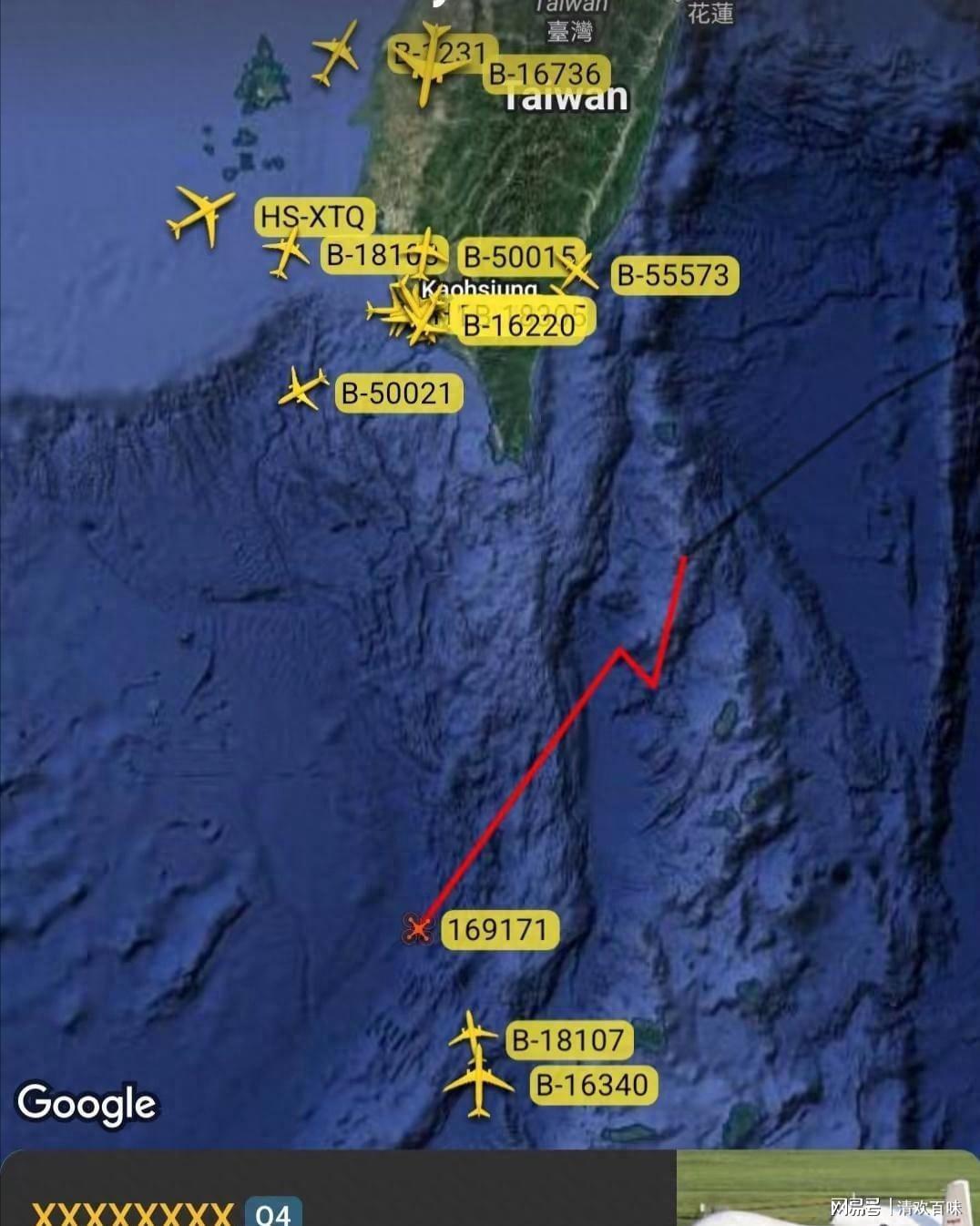
Task: Tap the HS-XTQ aircraft label
Action: 312,217
